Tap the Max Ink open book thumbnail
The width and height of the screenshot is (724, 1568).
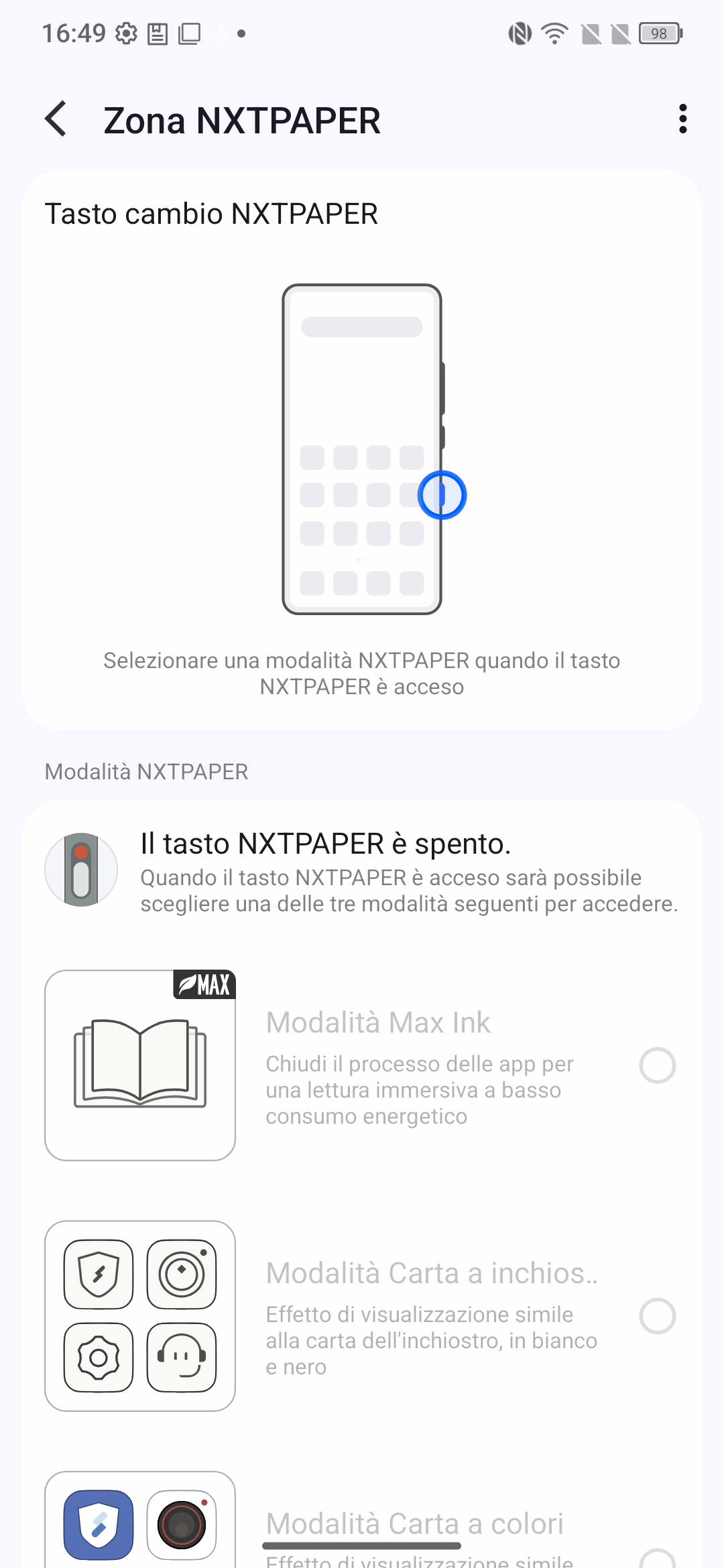coord(140,1065)
